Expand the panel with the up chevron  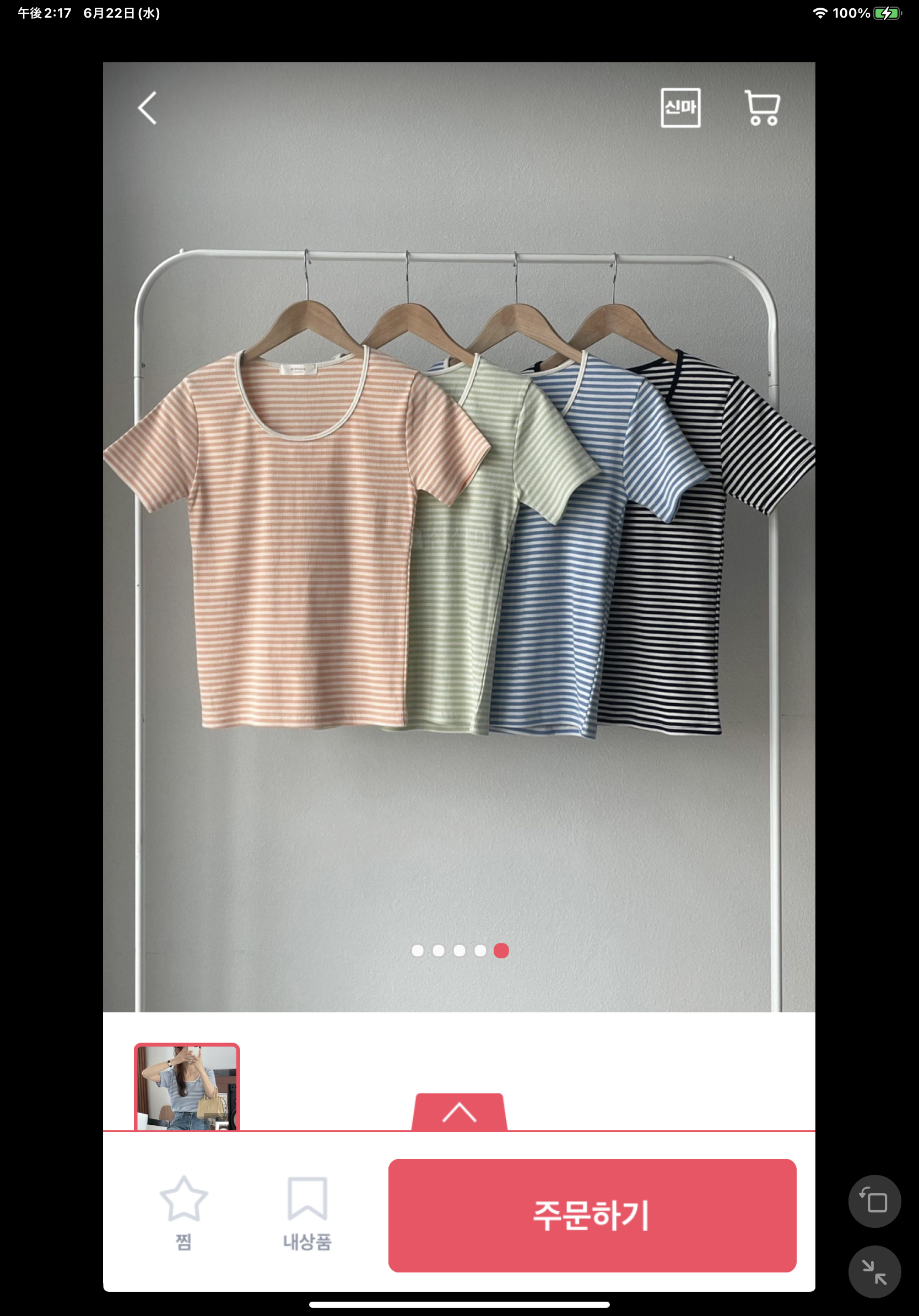(x=459, y=1113)
